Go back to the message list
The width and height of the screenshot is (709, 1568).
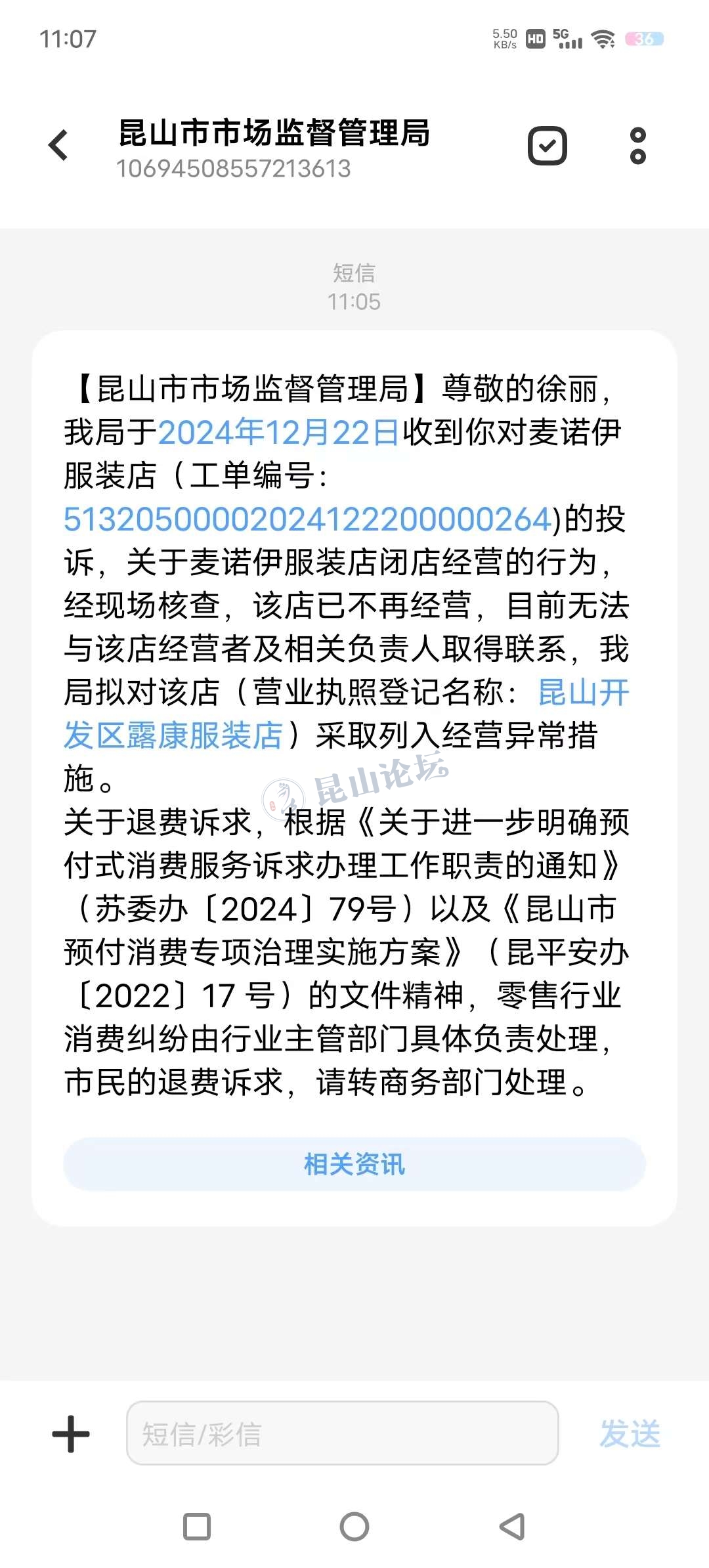pyautogui.click(x=59, y=145)
